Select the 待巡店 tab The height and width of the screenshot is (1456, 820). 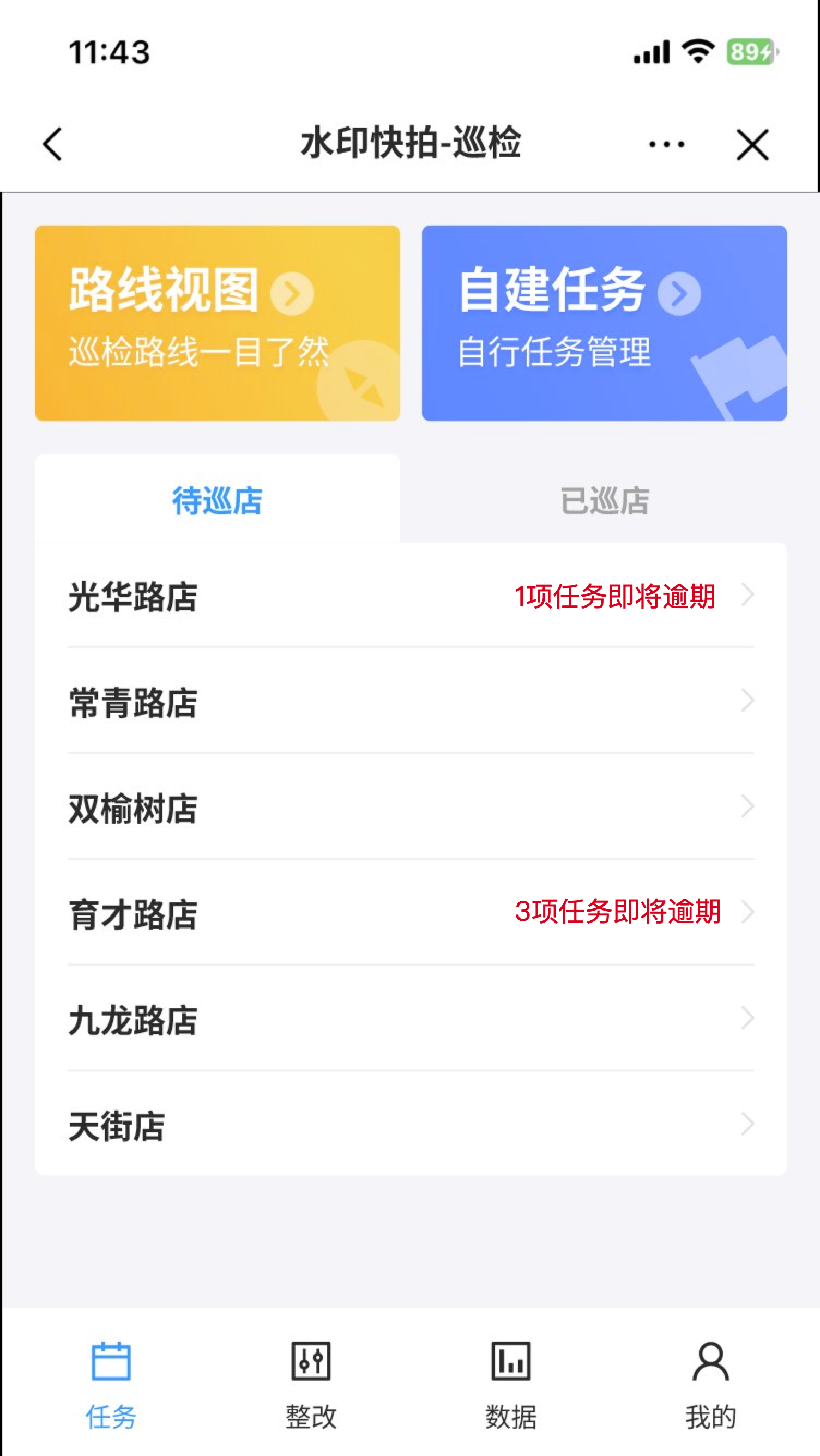click(217, 500)
